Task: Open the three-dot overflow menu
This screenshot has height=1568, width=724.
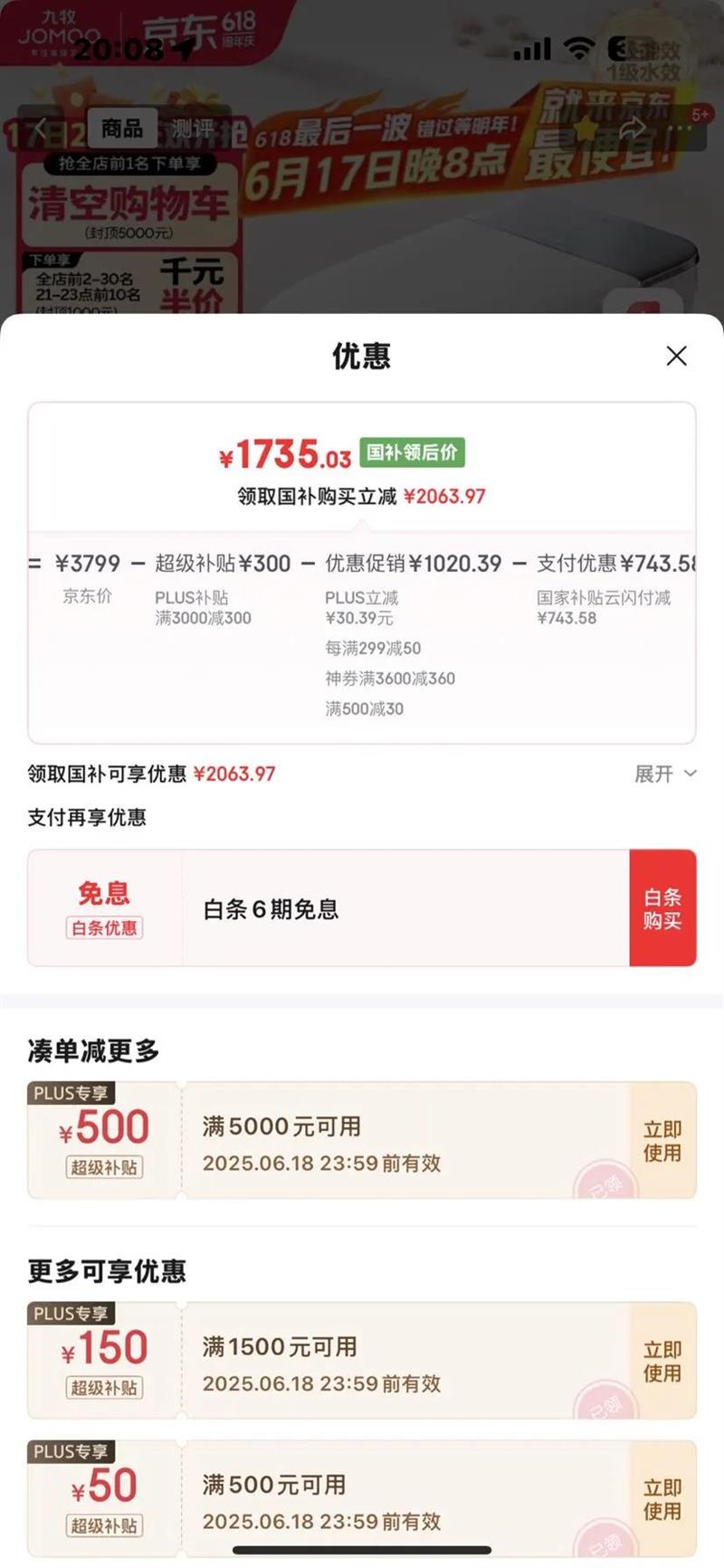Action: tap(681, 128)
